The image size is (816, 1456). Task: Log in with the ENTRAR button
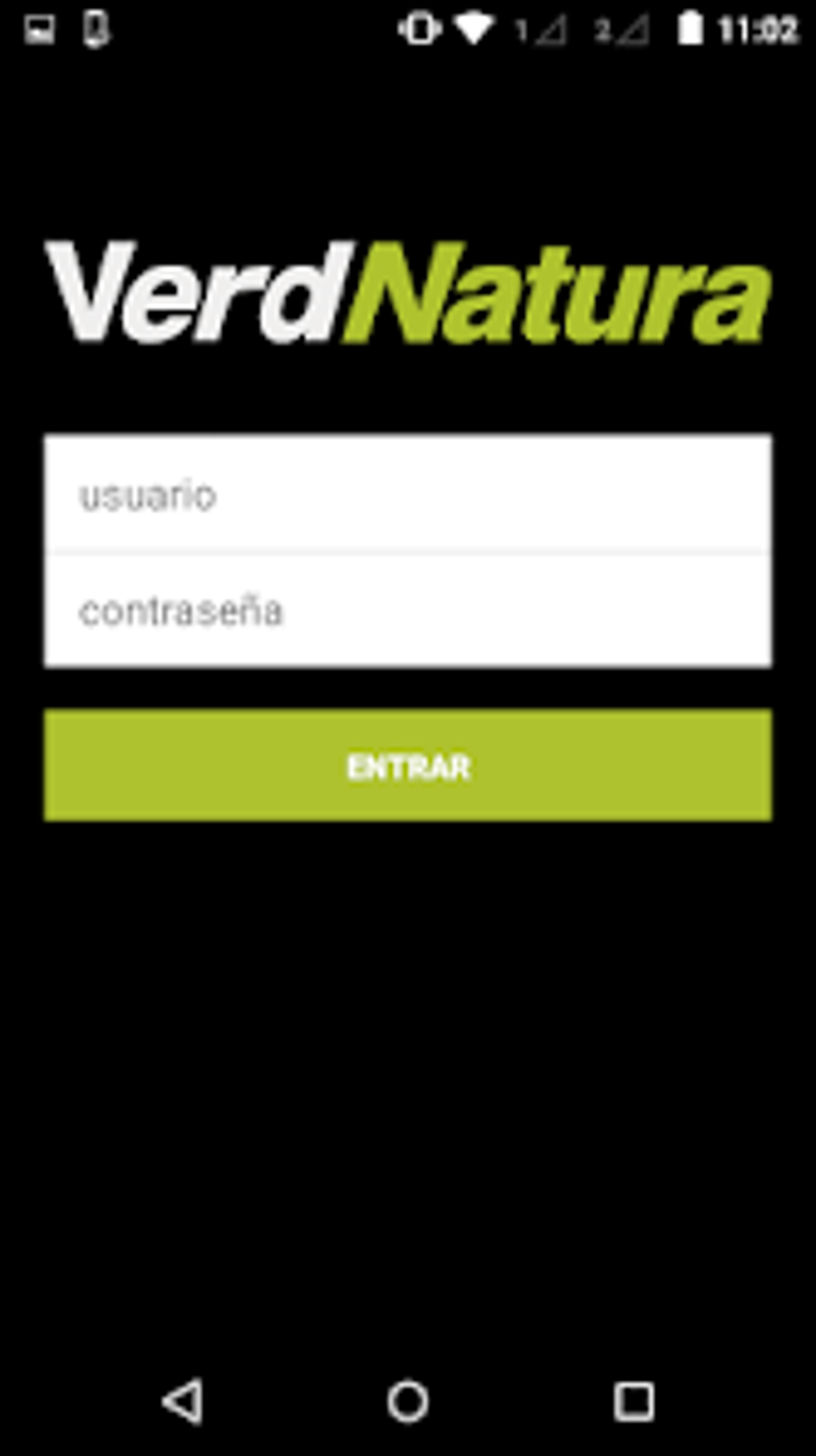click(x=408, y=765)
